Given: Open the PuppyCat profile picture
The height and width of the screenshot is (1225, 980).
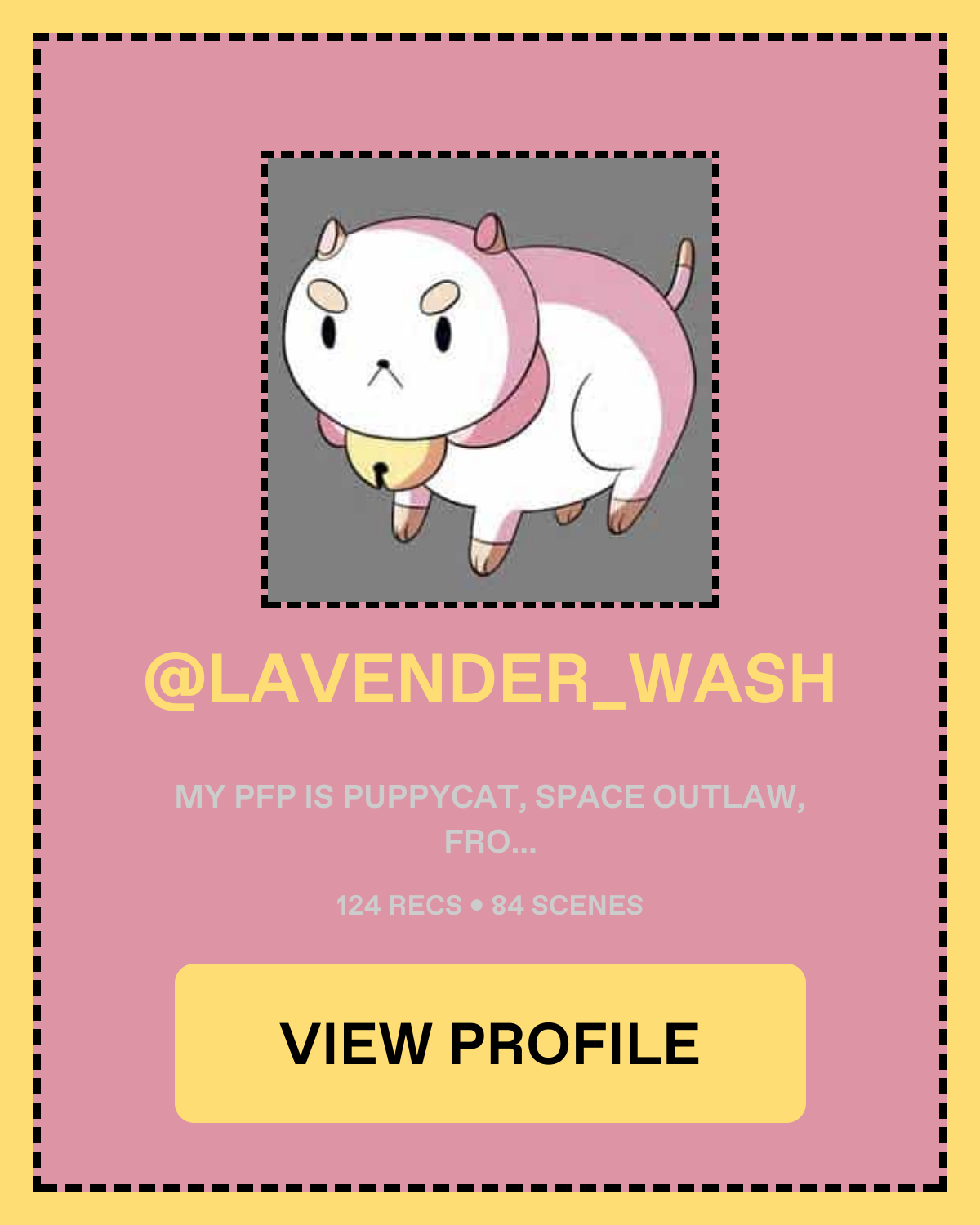Looking at the screenshot, I should pos(490,380).
